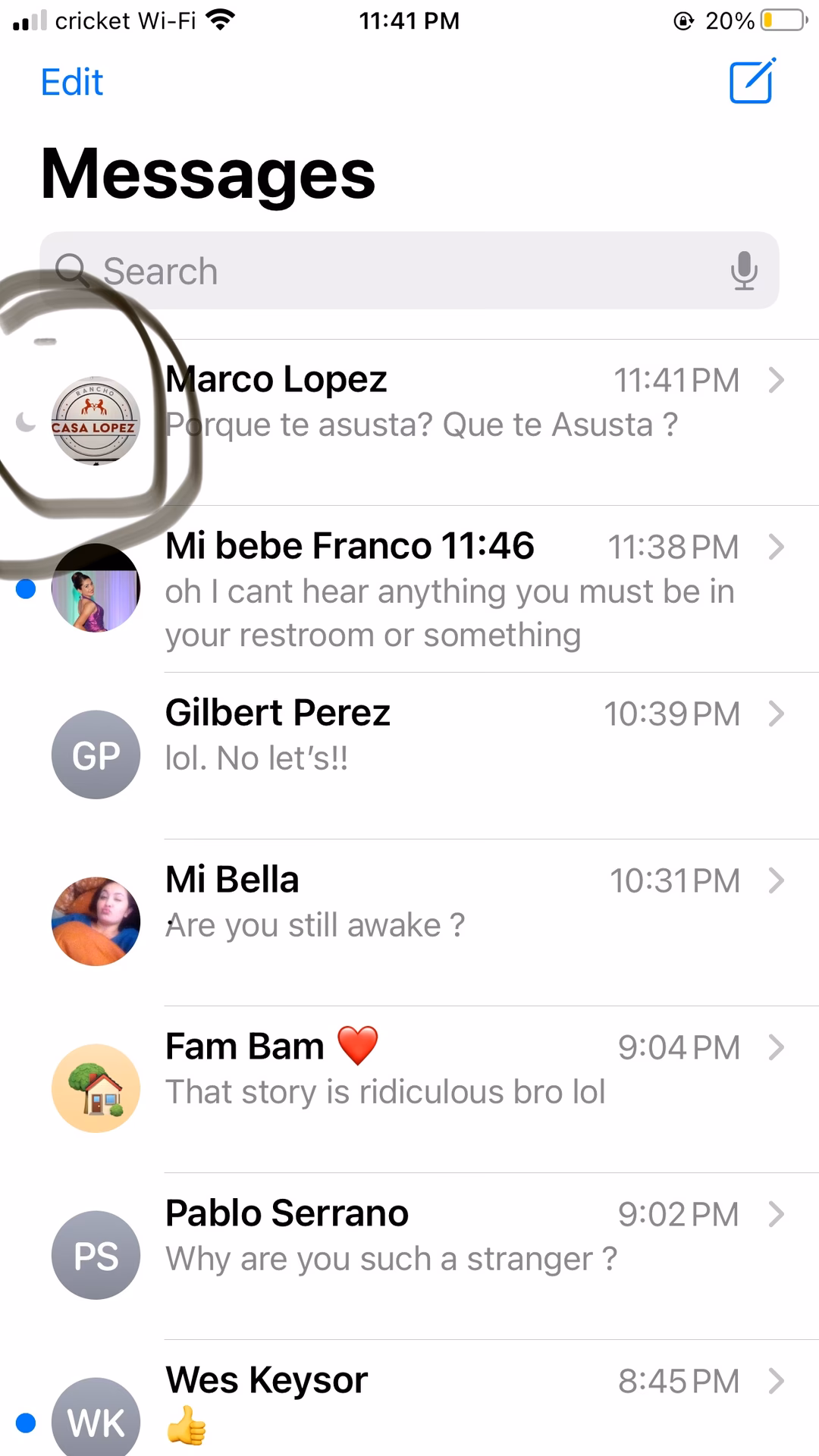Image resolution: width=819 pixels, height=1456 pixels.
Task: Open Fam Bam conversation via chevron
Action: point(777,1047)
